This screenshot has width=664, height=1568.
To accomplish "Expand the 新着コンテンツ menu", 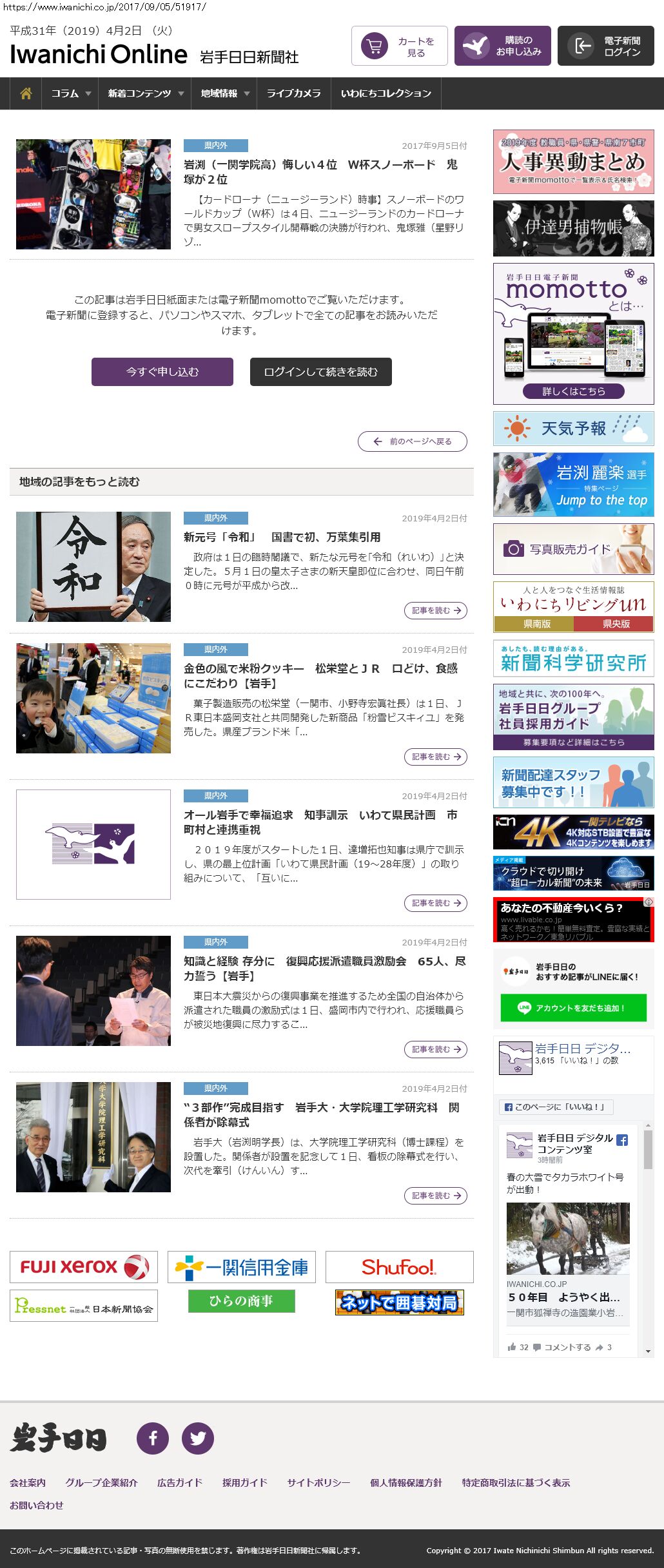I will (145, 93).
